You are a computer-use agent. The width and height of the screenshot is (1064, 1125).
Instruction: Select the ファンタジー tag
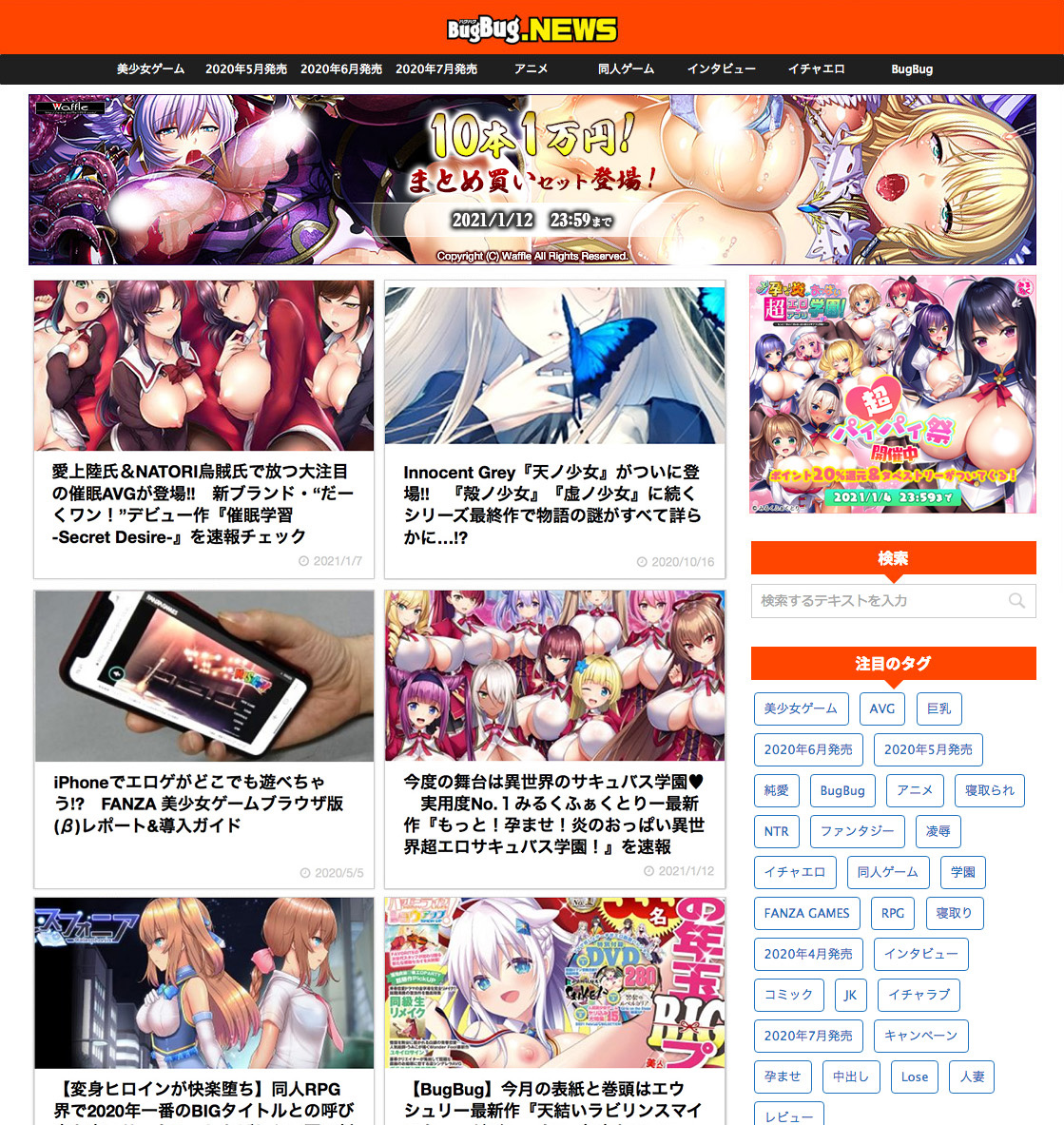pyautogui.click(x=857, y=831)
